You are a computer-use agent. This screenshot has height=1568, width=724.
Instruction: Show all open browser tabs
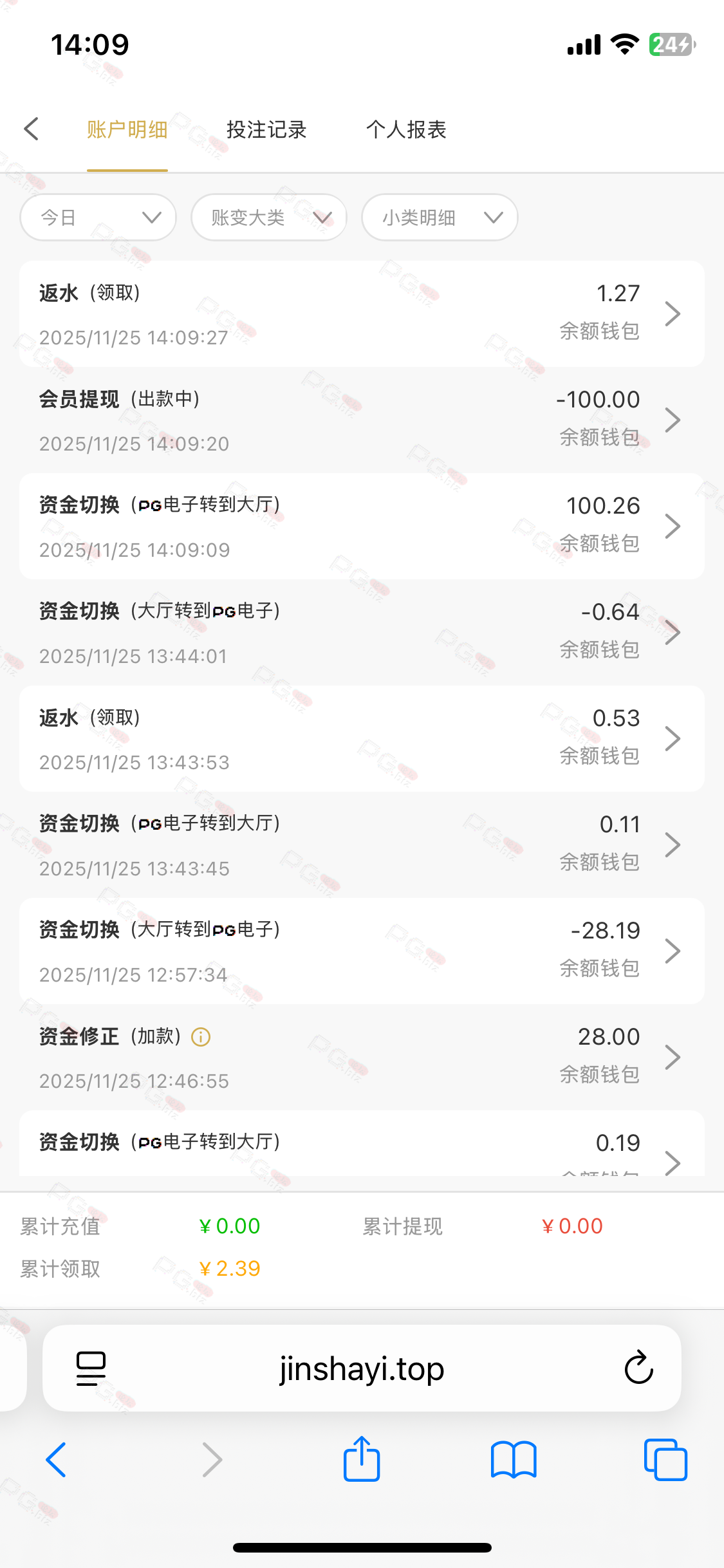tap(665, 1459)
